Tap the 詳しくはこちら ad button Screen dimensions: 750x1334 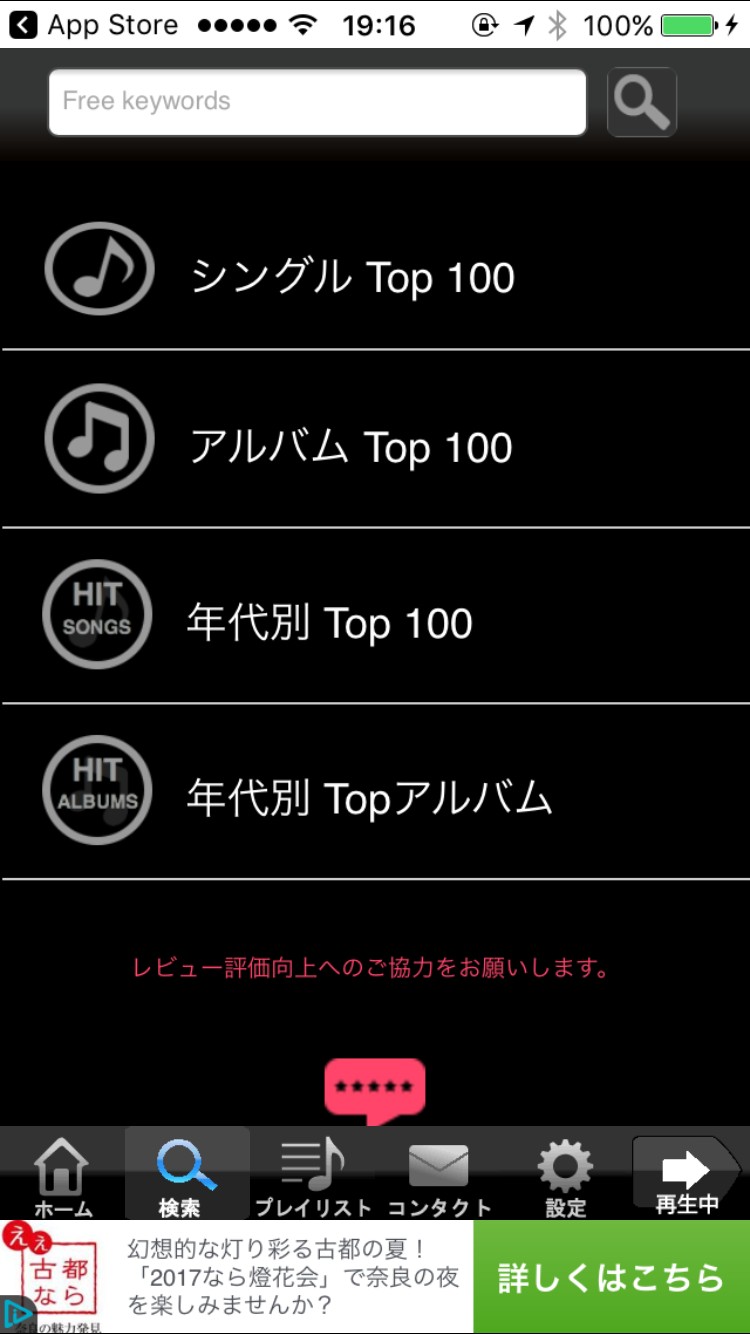pyautogui.click(x=611, y=1277)
